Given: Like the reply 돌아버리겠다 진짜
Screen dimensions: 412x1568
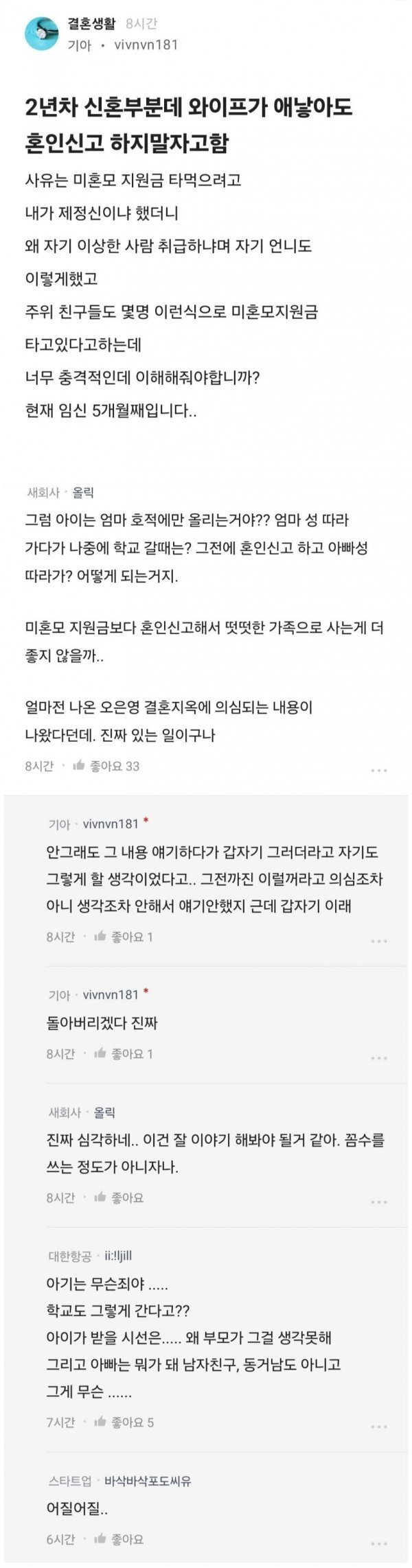Looking at the screenshot, I should pyautogui.click(x=100, y=1053).
